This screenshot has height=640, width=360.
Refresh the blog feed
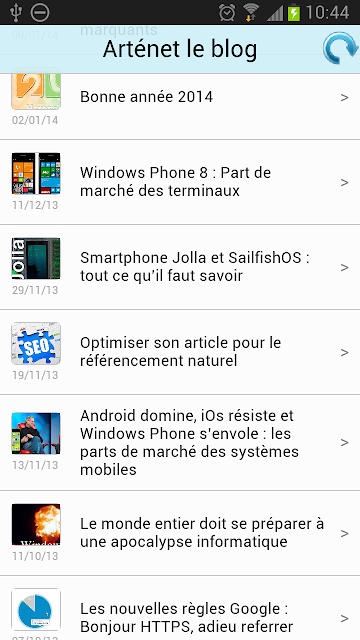tap(340, 49)
